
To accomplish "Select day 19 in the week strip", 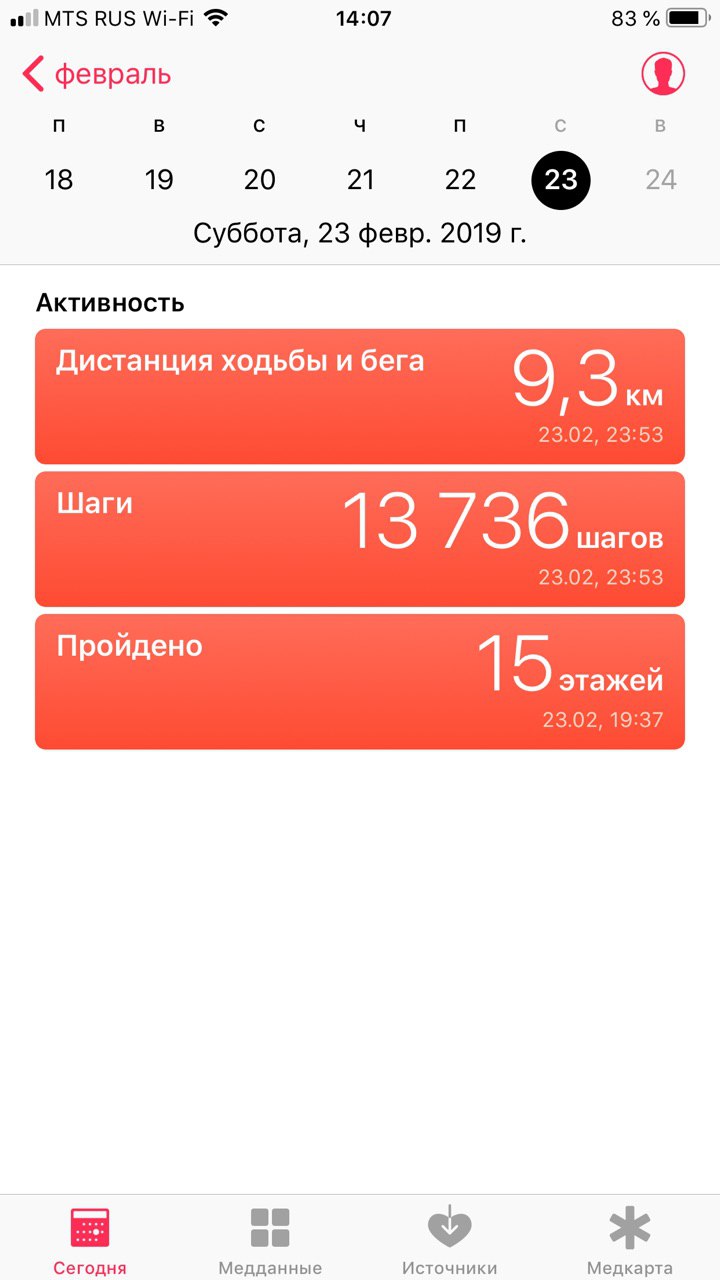I will 159,180.
